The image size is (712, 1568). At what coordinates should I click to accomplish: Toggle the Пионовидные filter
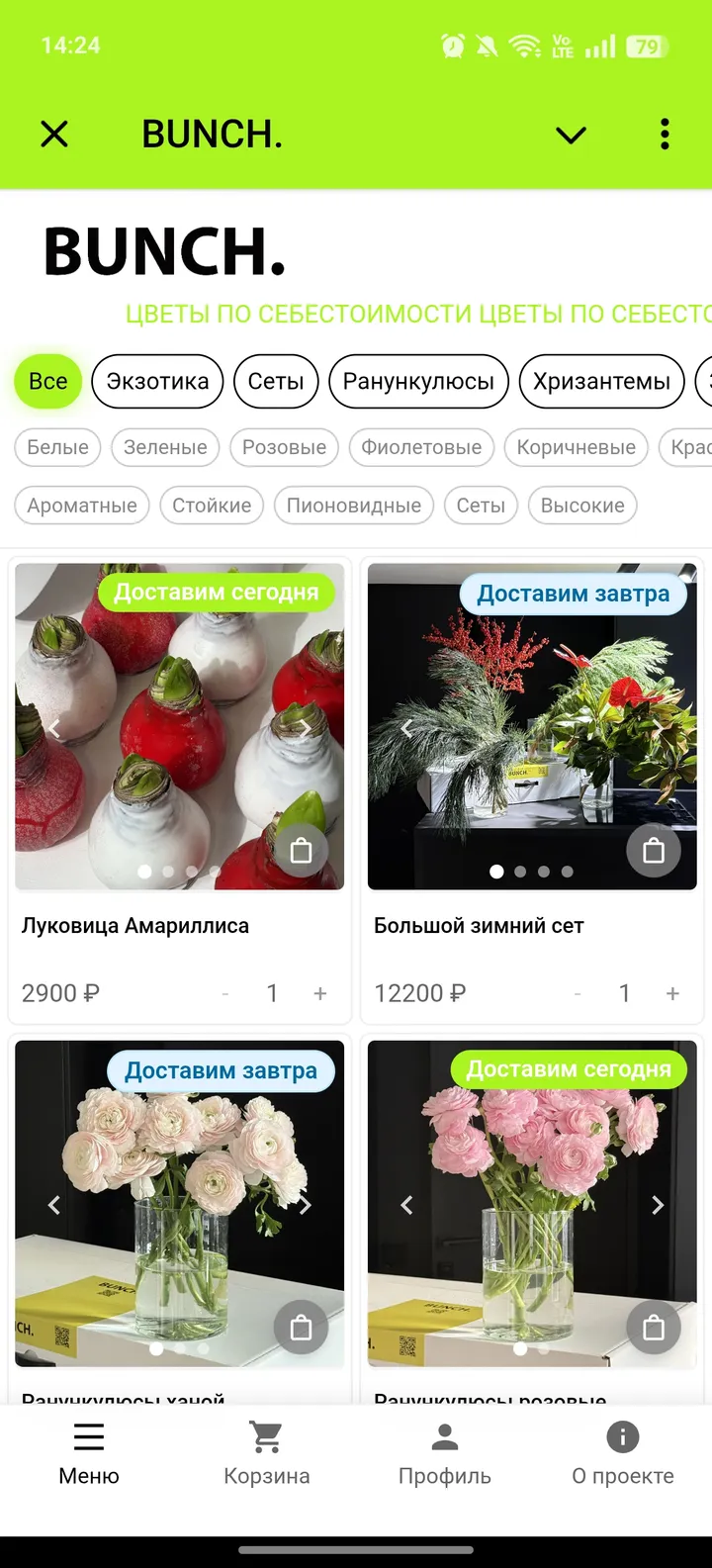pos(354,506)
